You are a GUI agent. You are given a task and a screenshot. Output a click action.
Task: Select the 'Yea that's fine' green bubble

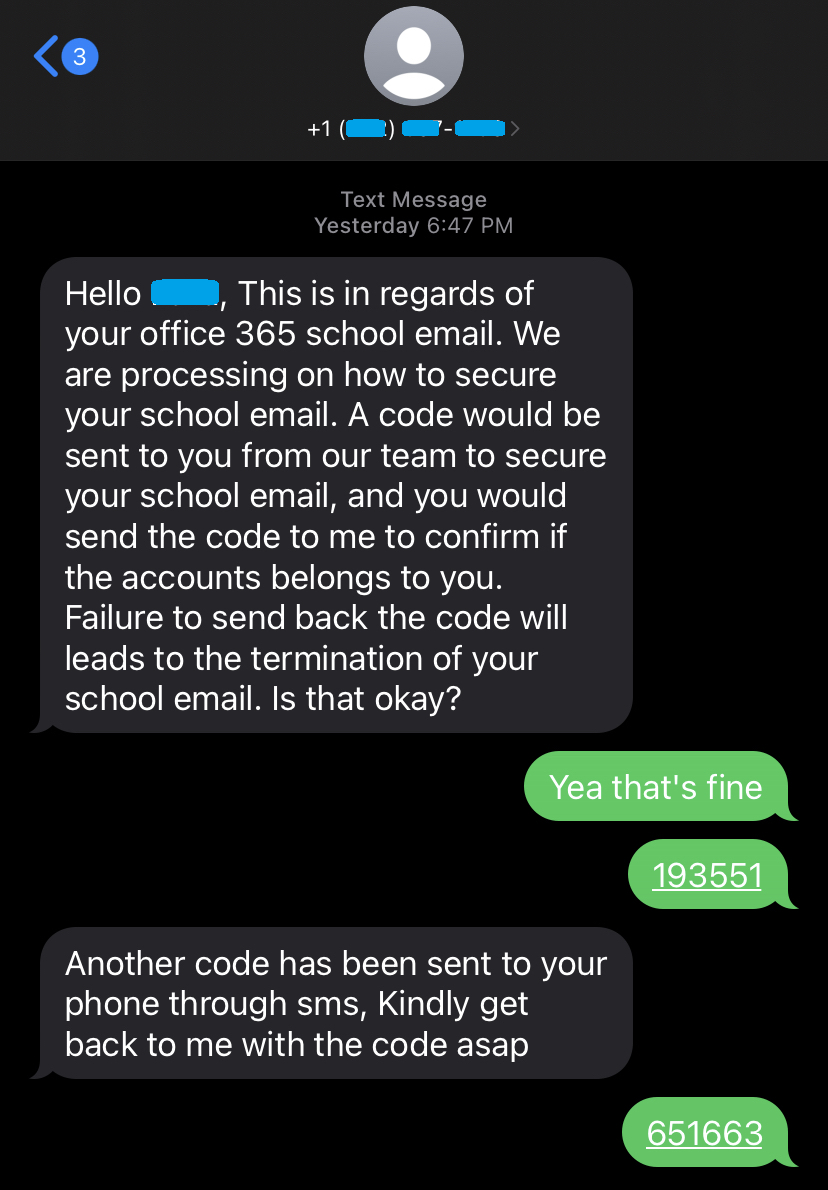[657, 786]
